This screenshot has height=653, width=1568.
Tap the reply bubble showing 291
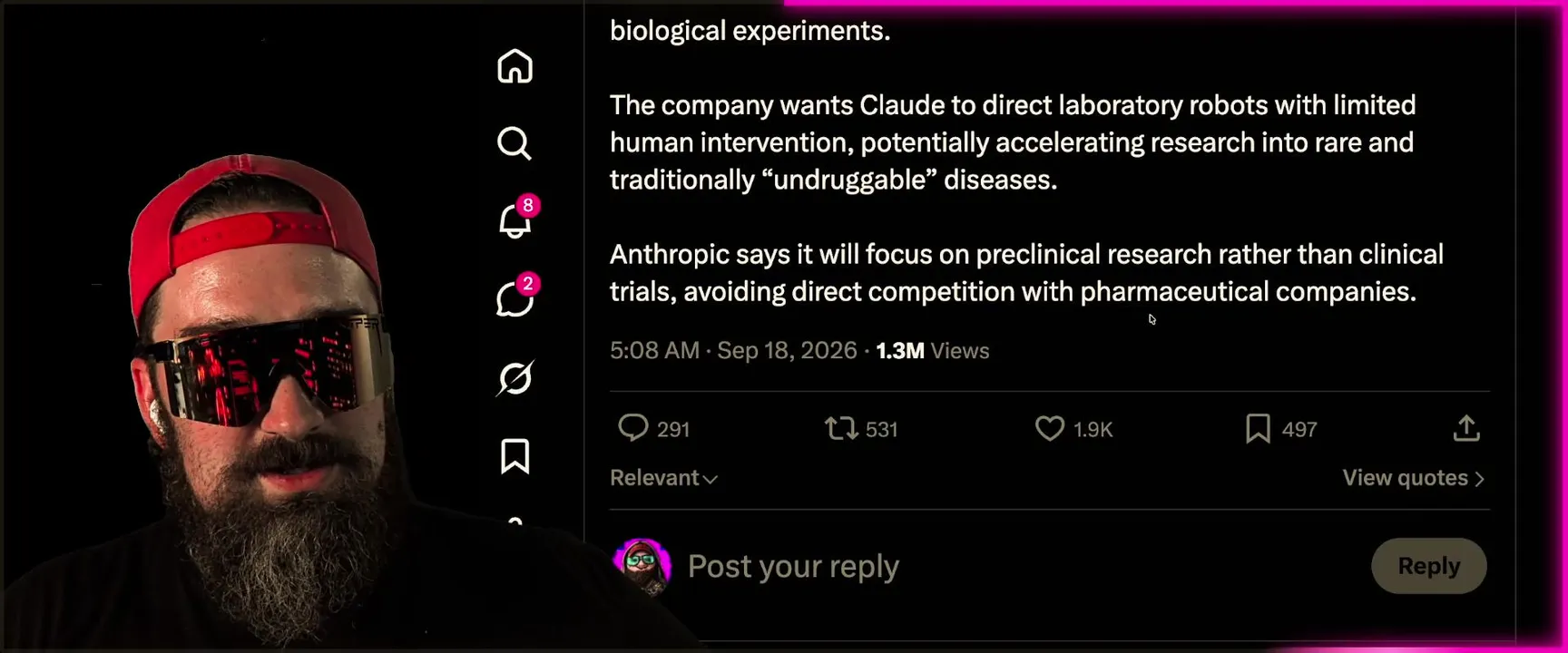(x=653, y=428)
